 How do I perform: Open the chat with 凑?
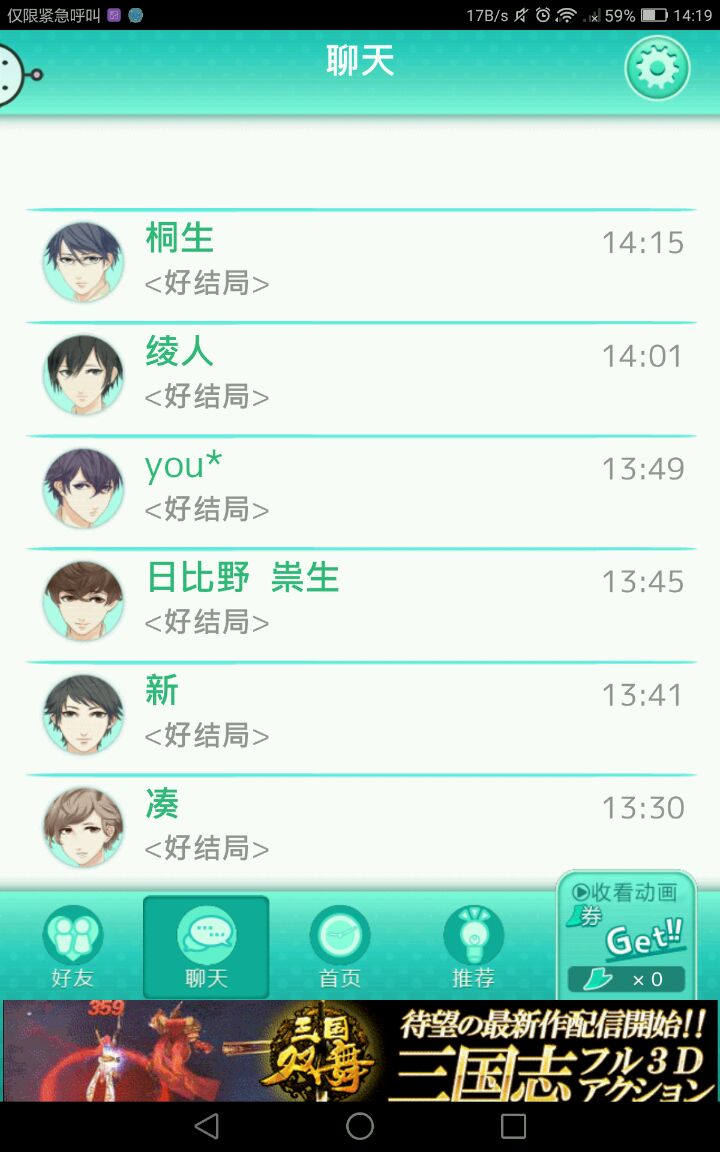[x=360, y=827]
